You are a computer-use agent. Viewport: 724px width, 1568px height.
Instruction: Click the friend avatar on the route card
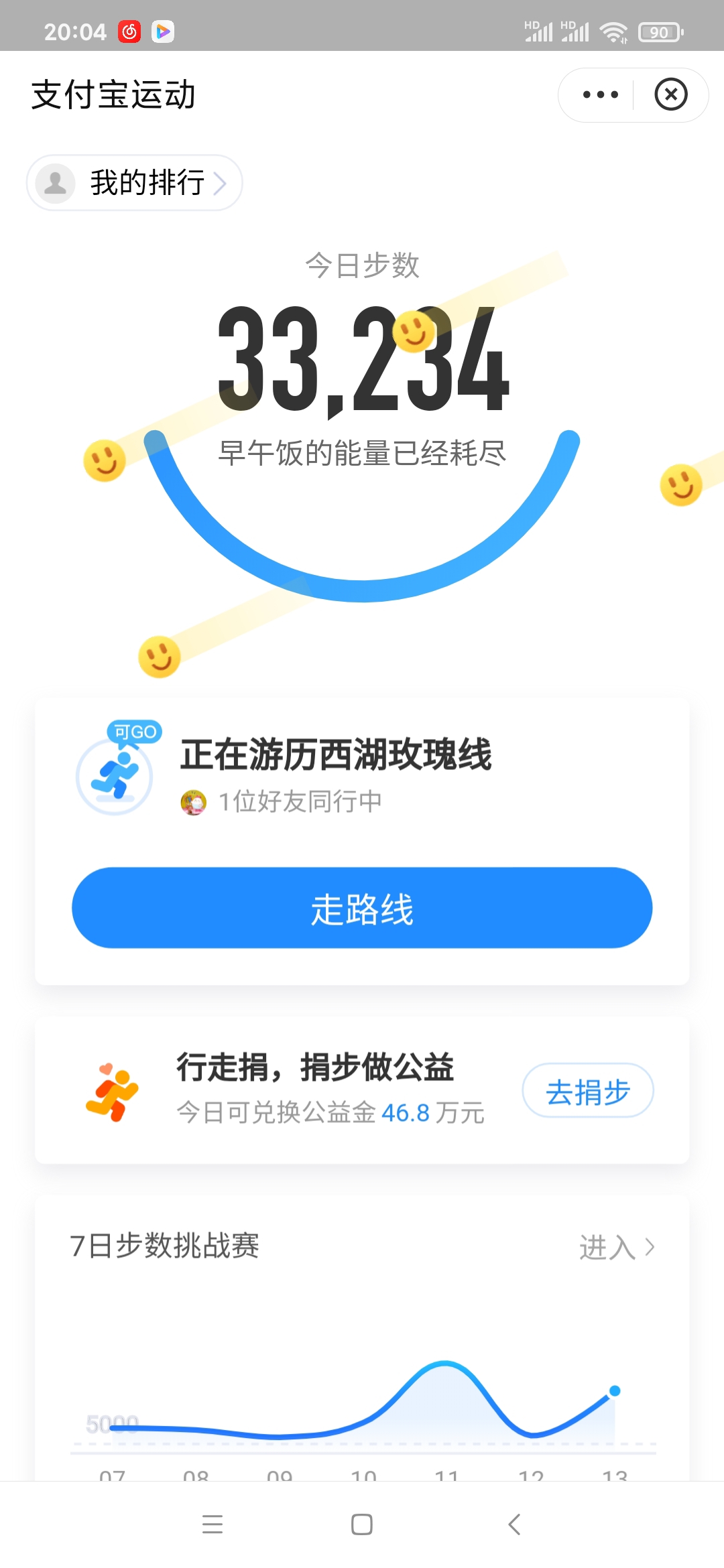coord(193,800)
